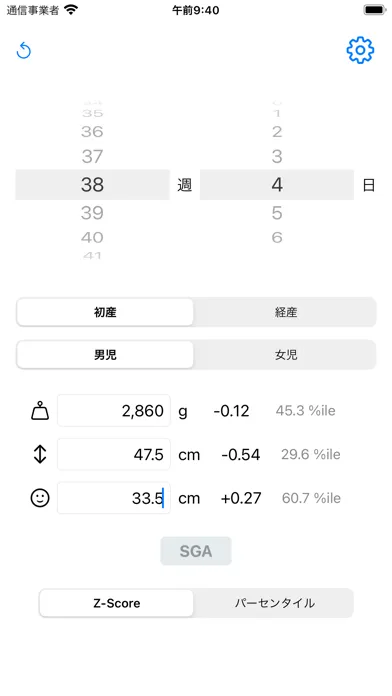Edit the weight field showing 2,860
The height and width of the screenshot is (696, 392).
pyautogui.click(x=114, y=411)
